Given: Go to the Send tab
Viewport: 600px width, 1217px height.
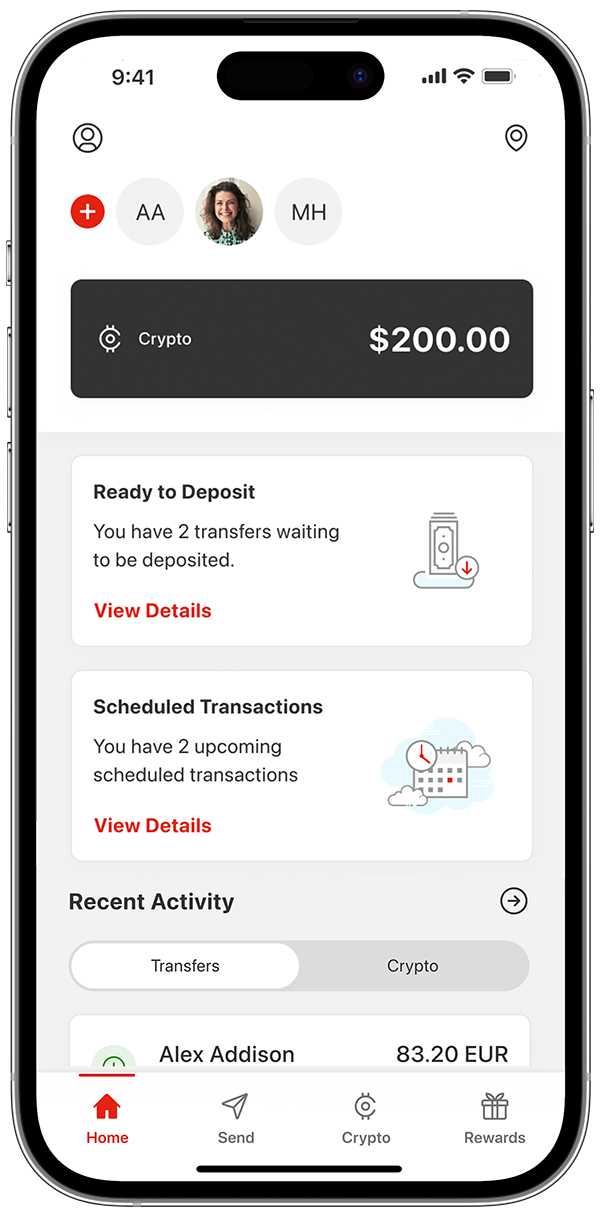Looking at the screenshot, I should 236,1118.
